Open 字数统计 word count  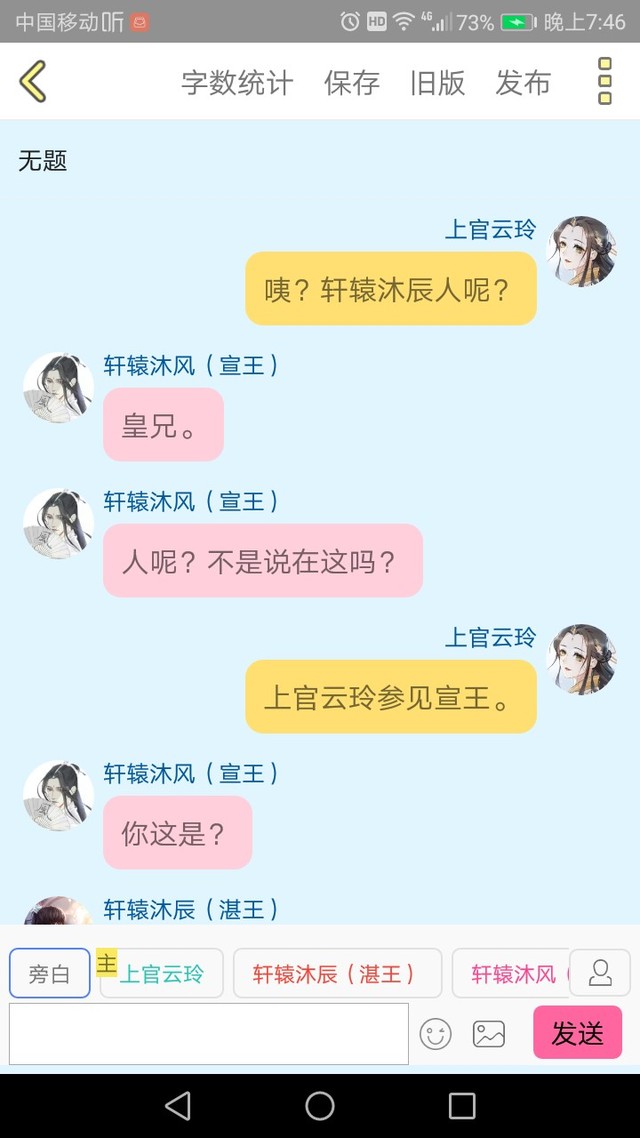(237, 83)
